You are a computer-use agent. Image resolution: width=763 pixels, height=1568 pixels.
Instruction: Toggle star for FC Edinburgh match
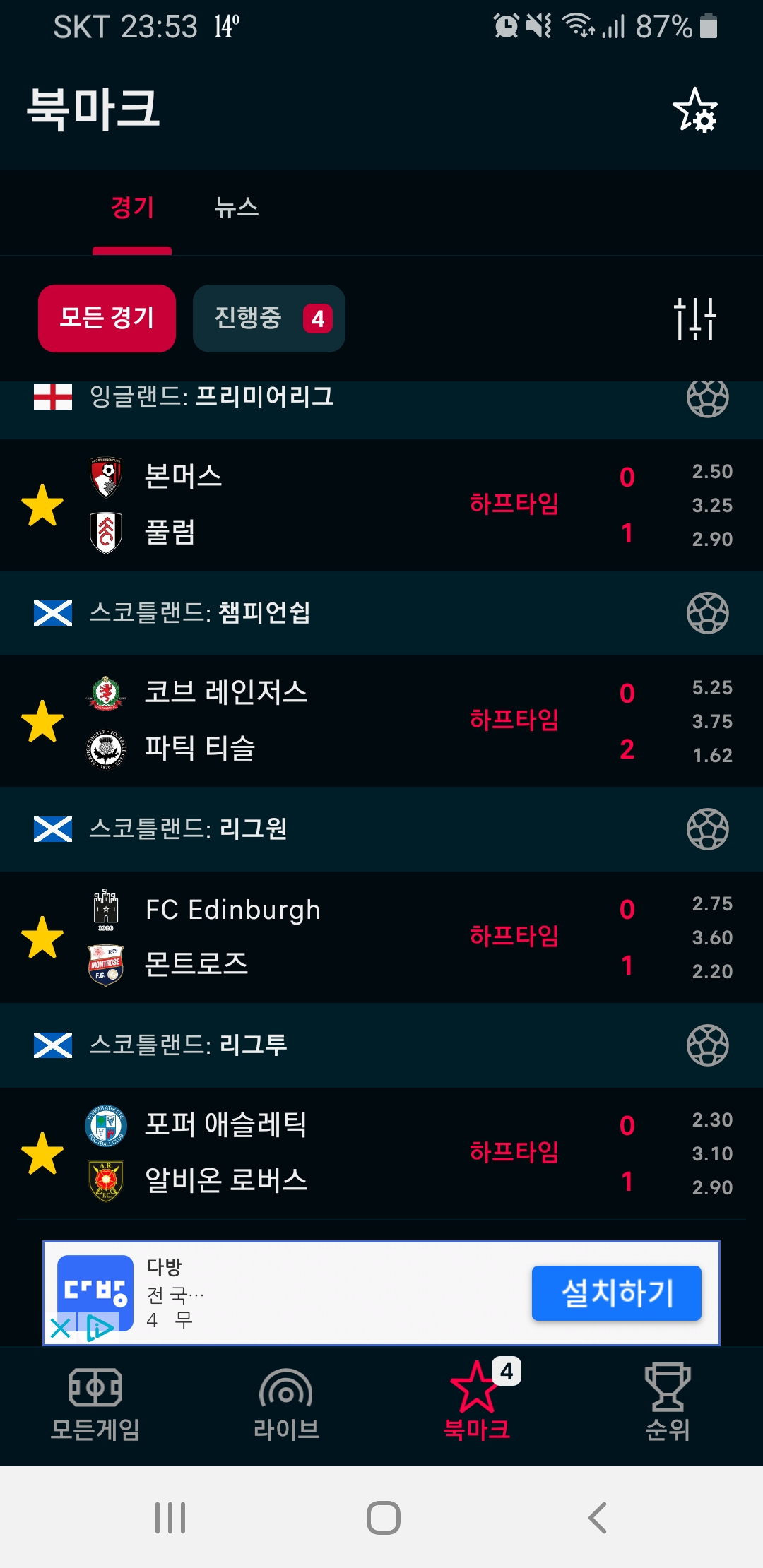(x=42, y=938)
